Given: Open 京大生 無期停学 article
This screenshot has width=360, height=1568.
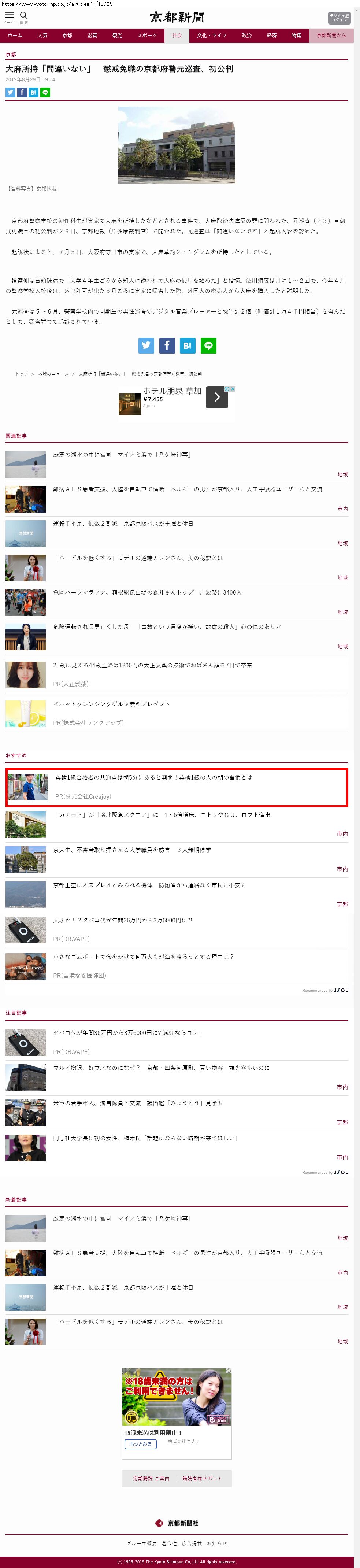Looking at the screenshot, I should coord(132,850).
